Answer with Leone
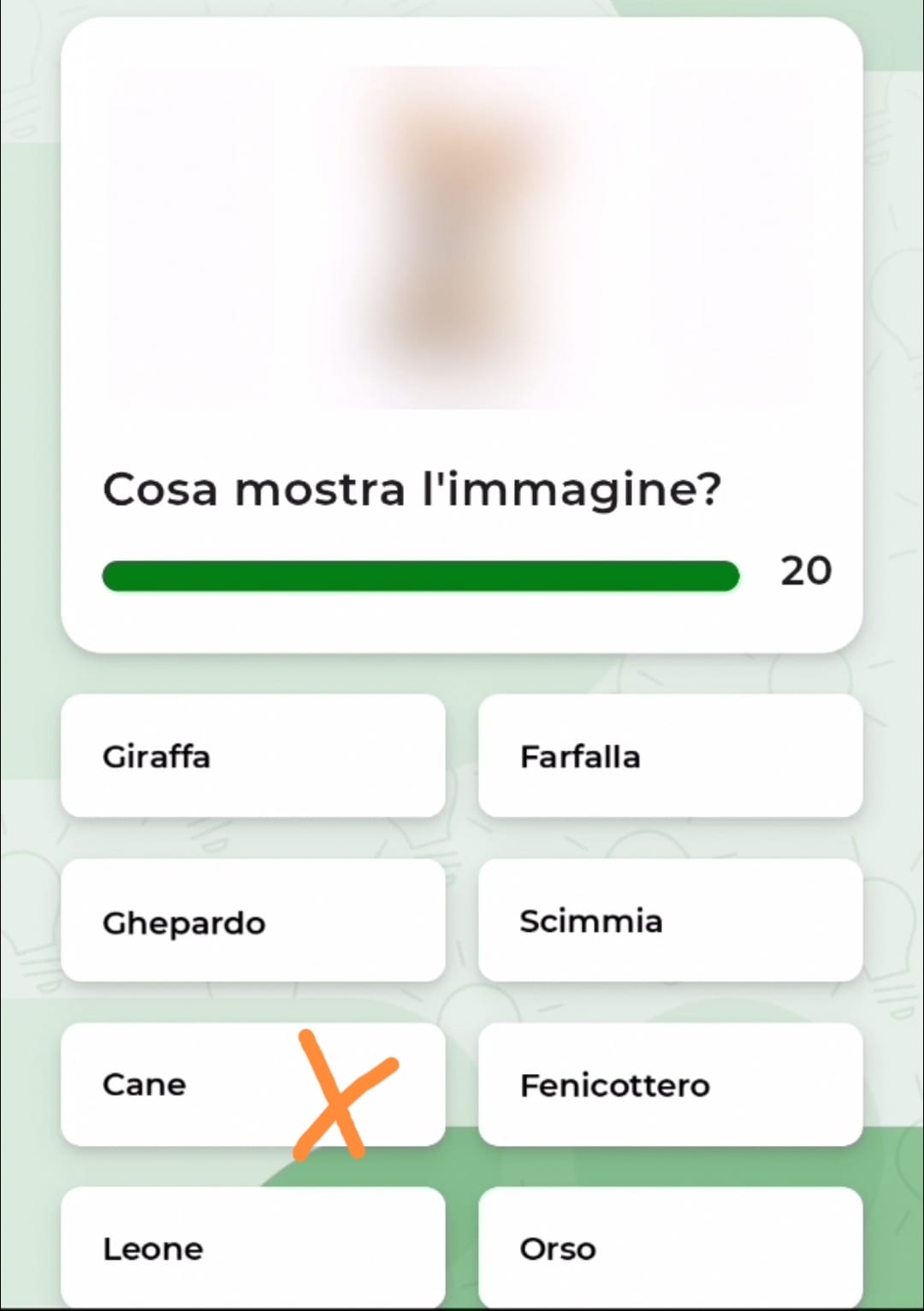The height and width of the screenshot is (1311, 924). [252, 1248]
